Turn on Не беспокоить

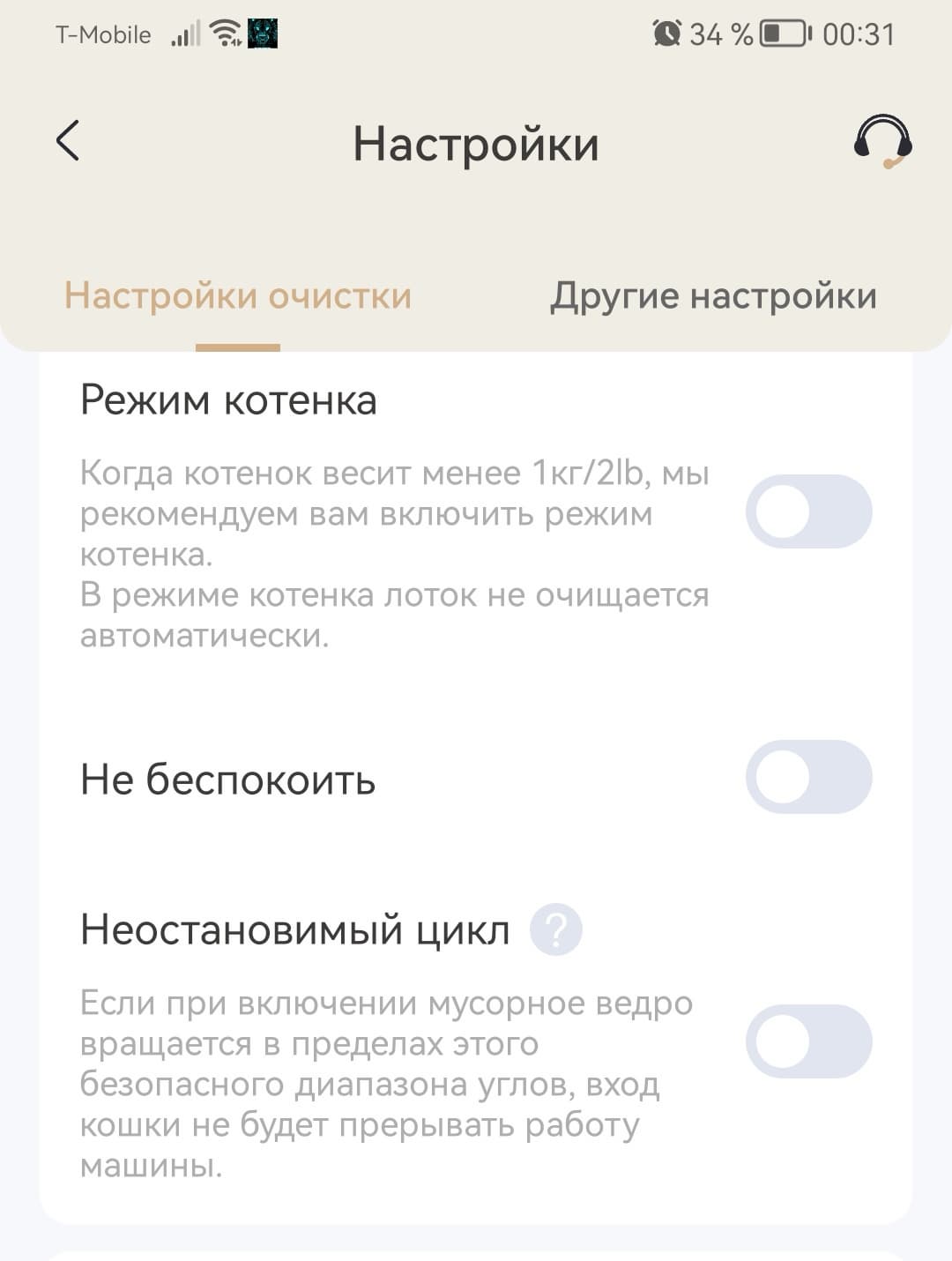(x=808, y=777)
